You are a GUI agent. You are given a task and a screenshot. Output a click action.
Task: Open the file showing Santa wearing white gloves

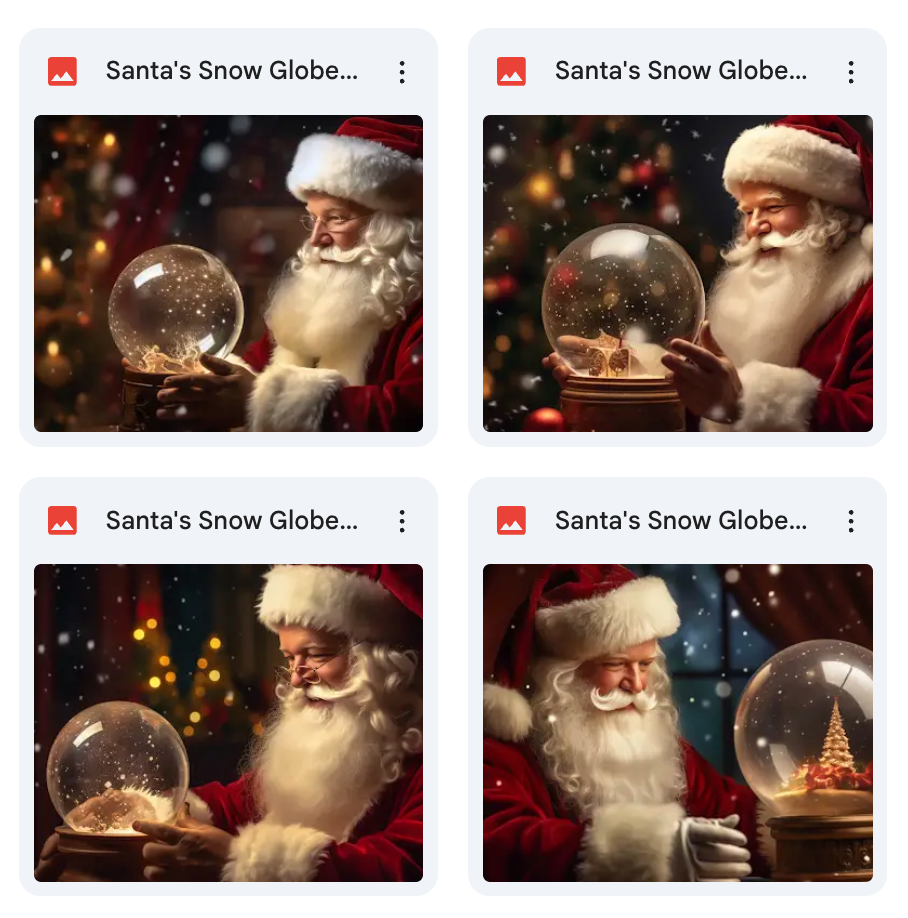(x=677, y=722)
